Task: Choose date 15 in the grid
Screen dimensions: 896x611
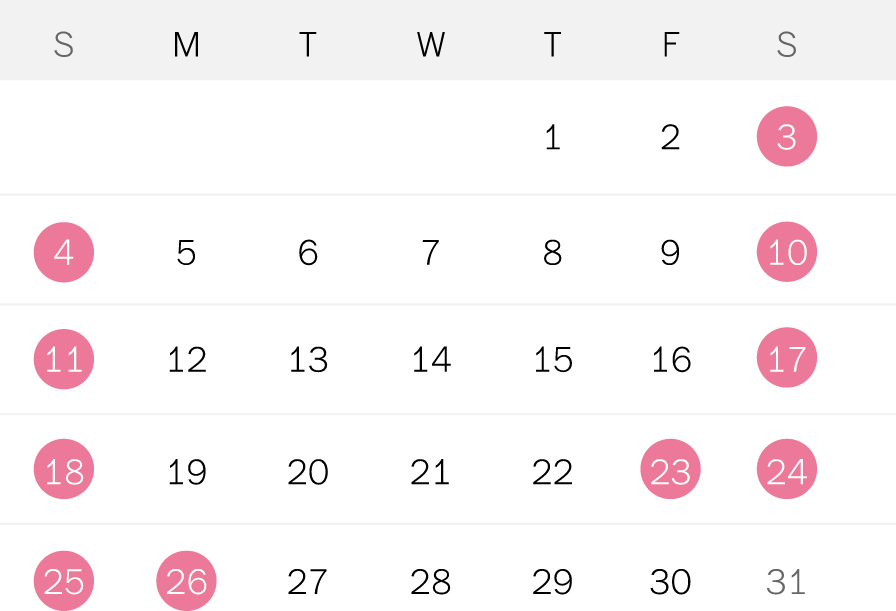Action: click(552, 359)
